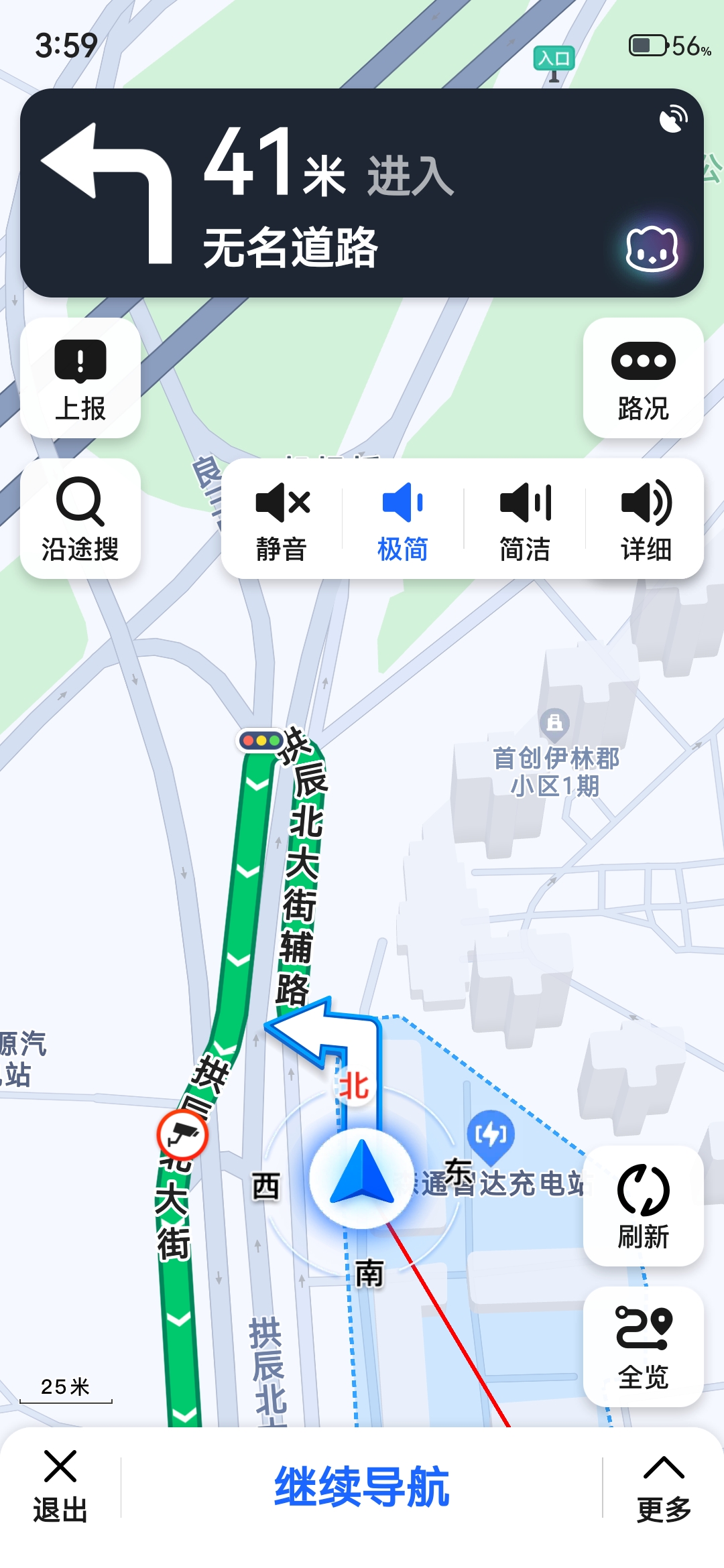724x1568 pixels.
Task: Mute voice guidance with 静音
Action: [x=282, y=519]
